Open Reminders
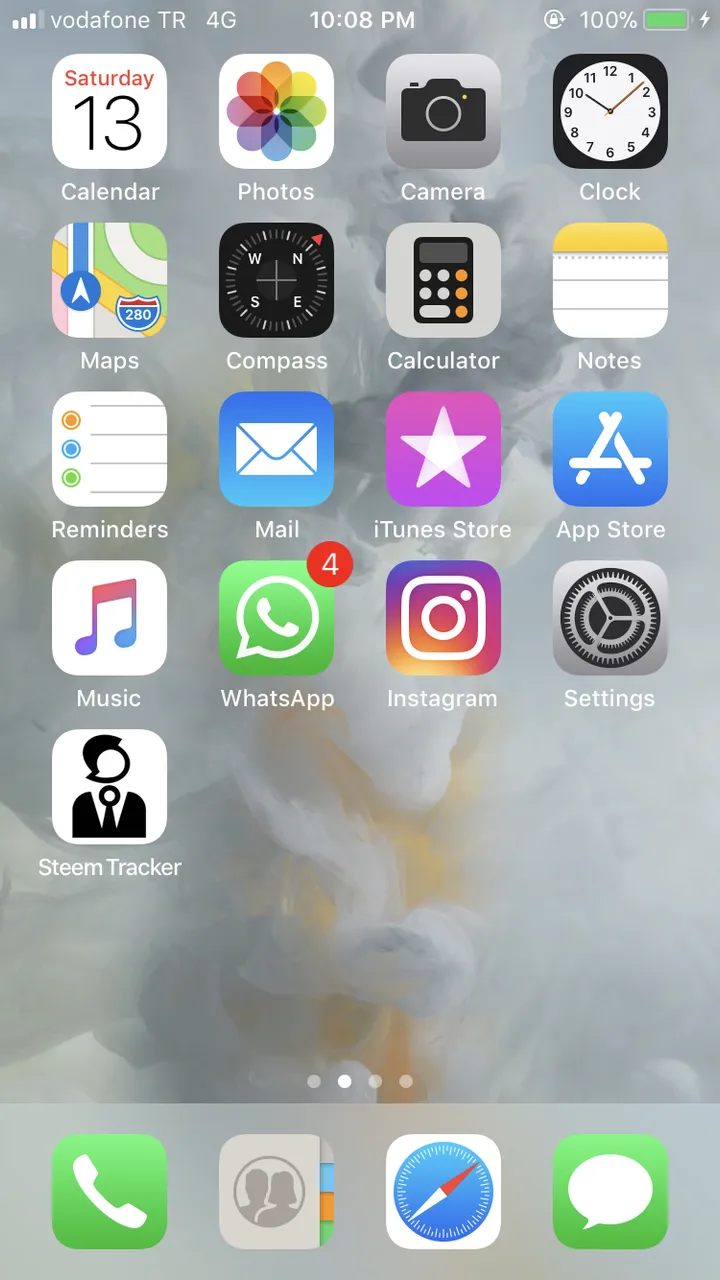 [109, 449]
